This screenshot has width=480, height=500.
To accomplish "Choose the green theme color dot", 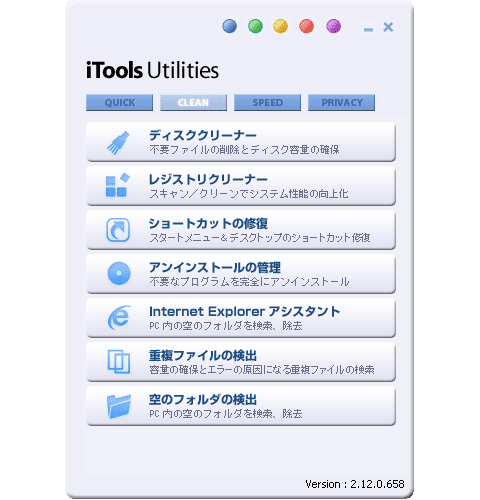I will [255, 26].
